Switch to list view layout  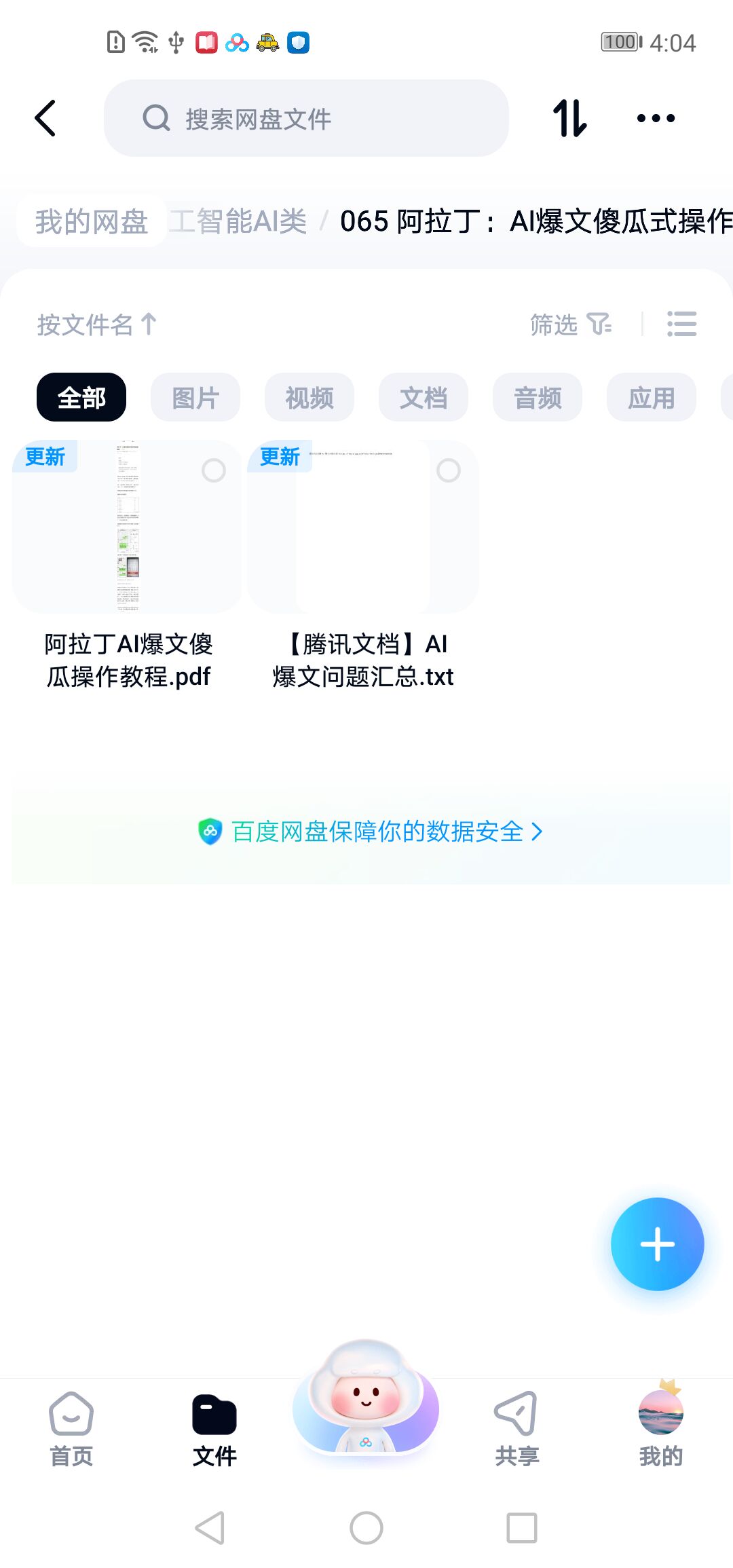681,324
